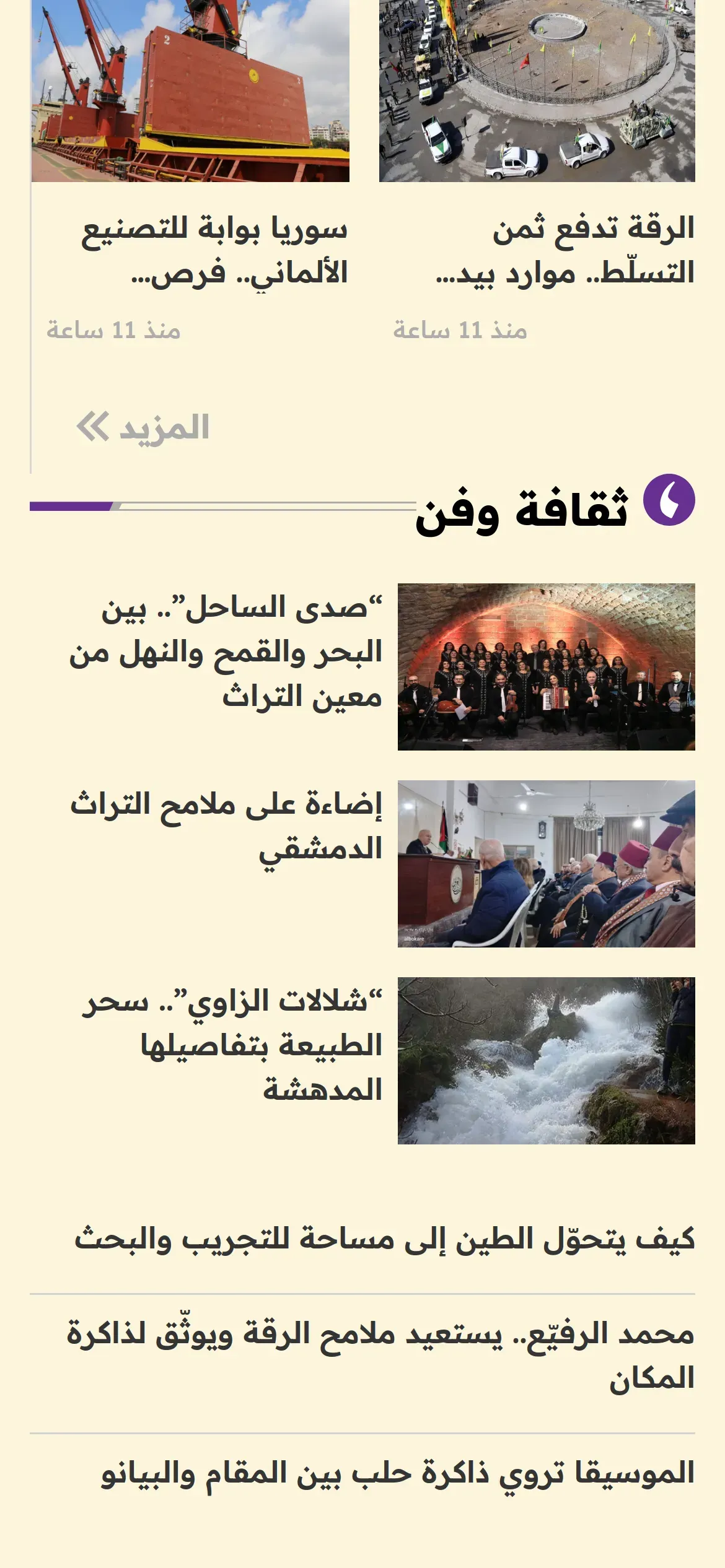Open the article الرقة تدفع ثمن التسلّط
725x1568 pixels.
(x=565, y=251)
